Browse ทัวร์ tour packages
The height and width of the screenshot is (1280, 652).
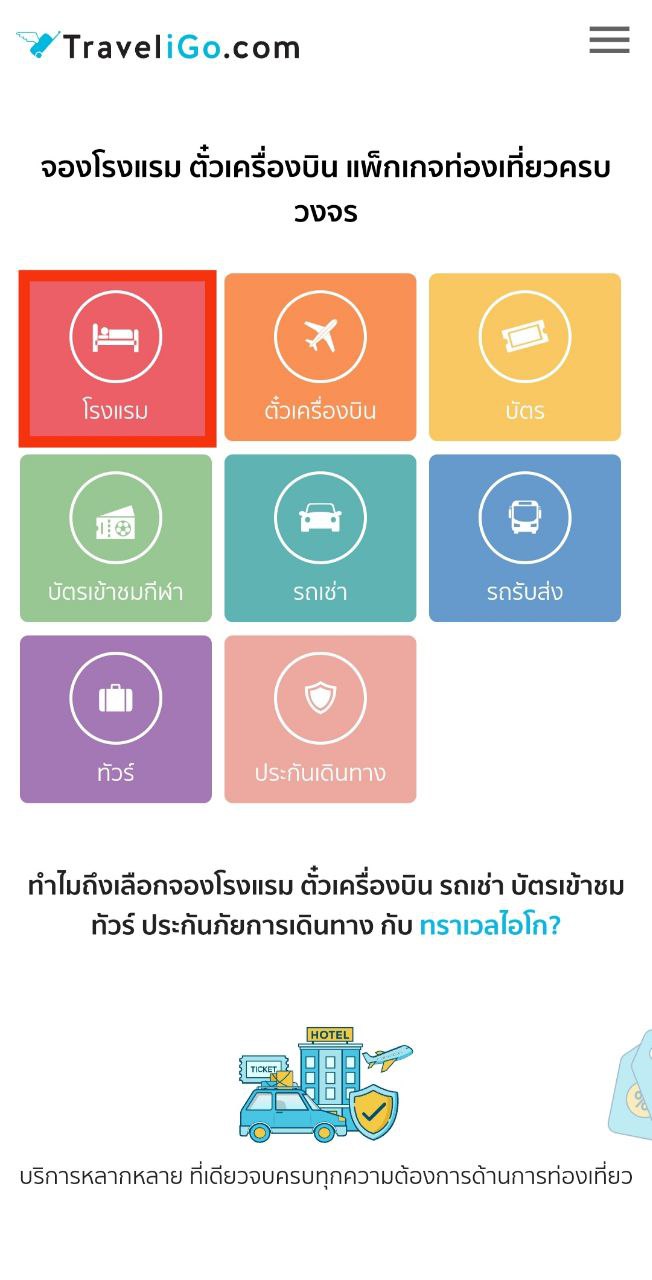tap(116, 719)
